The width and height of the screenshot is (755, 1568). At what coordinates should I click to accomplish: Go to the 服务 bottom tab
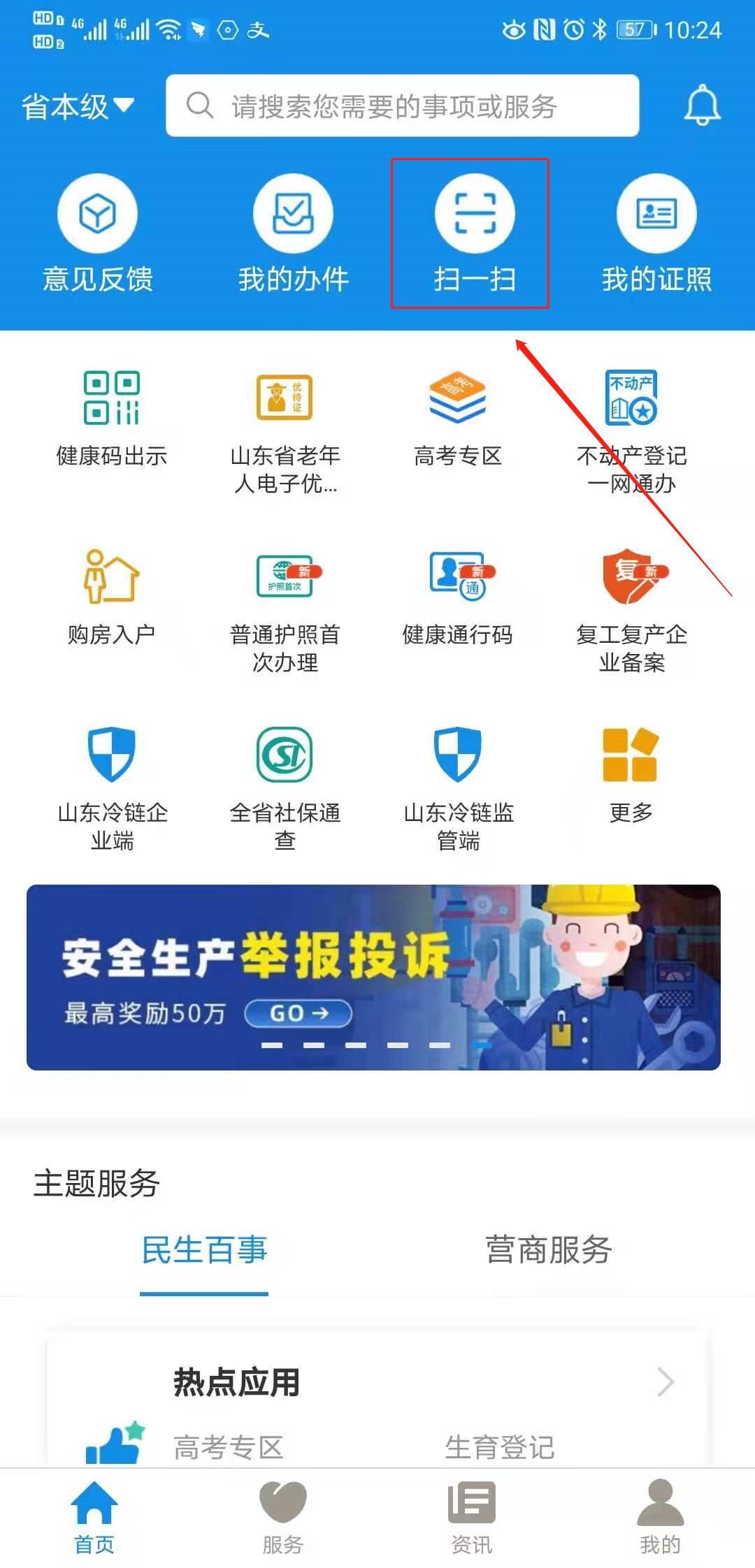[283, 1516]
